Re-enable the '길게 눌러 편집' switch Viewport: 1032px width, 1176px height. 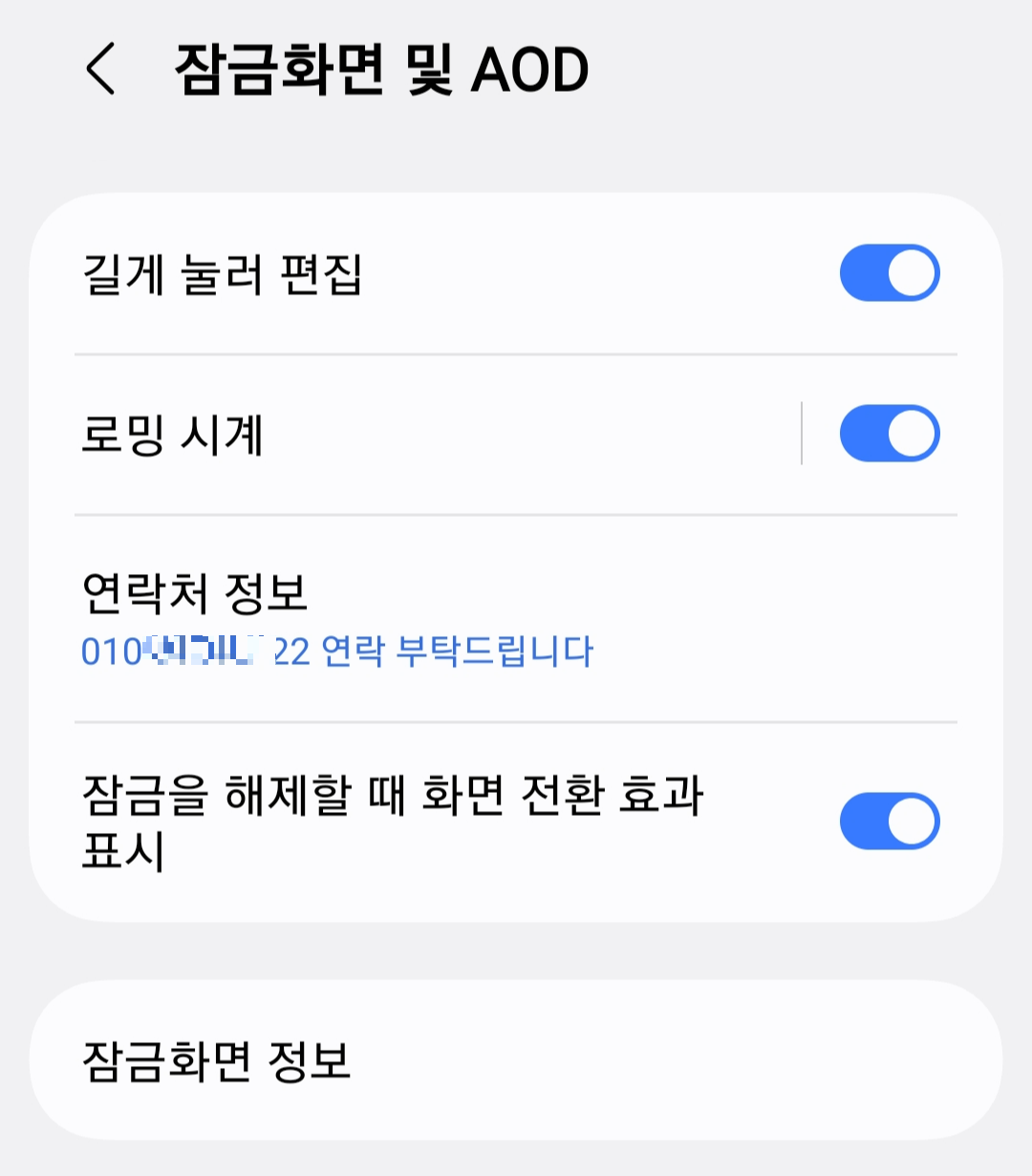tap(890, 272)
